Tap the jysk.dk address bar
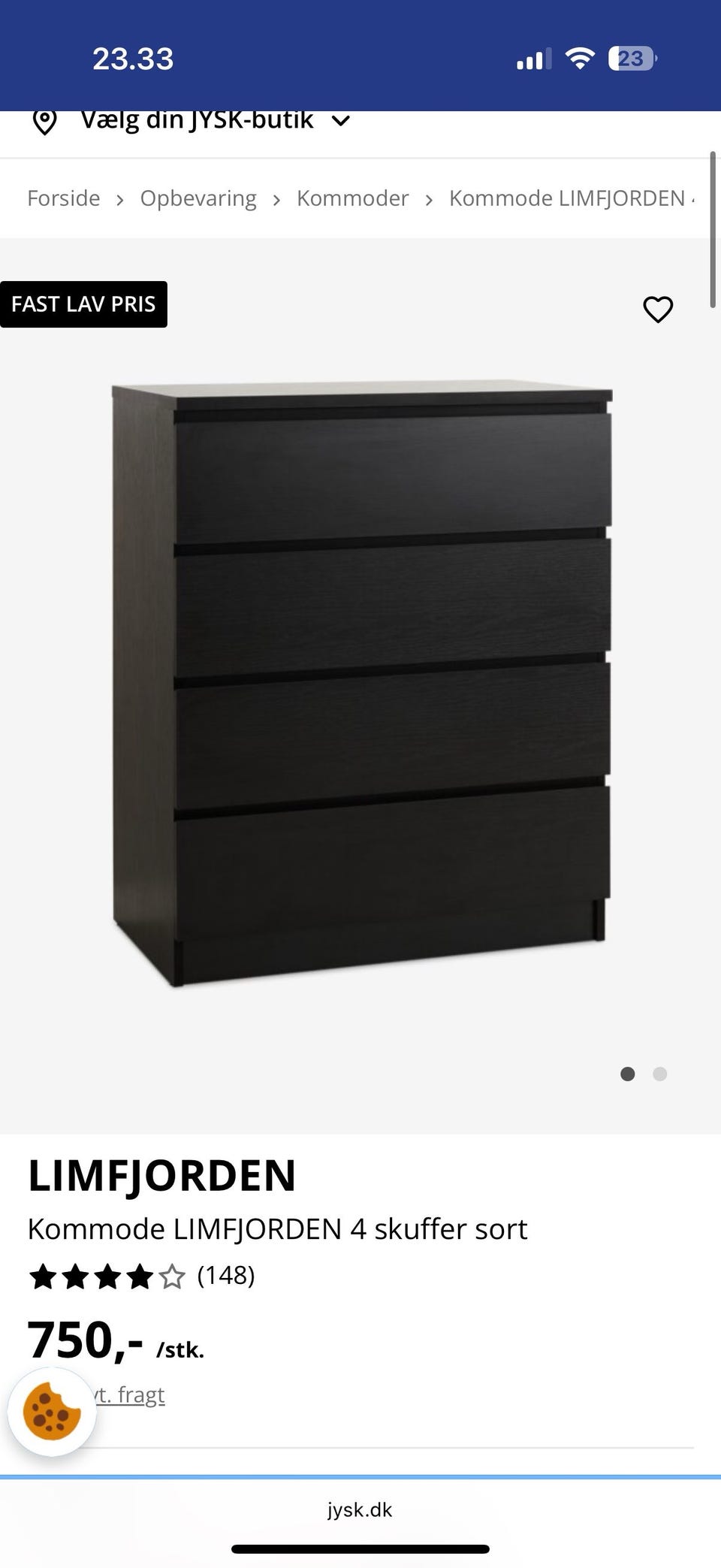 (360, 1509)
